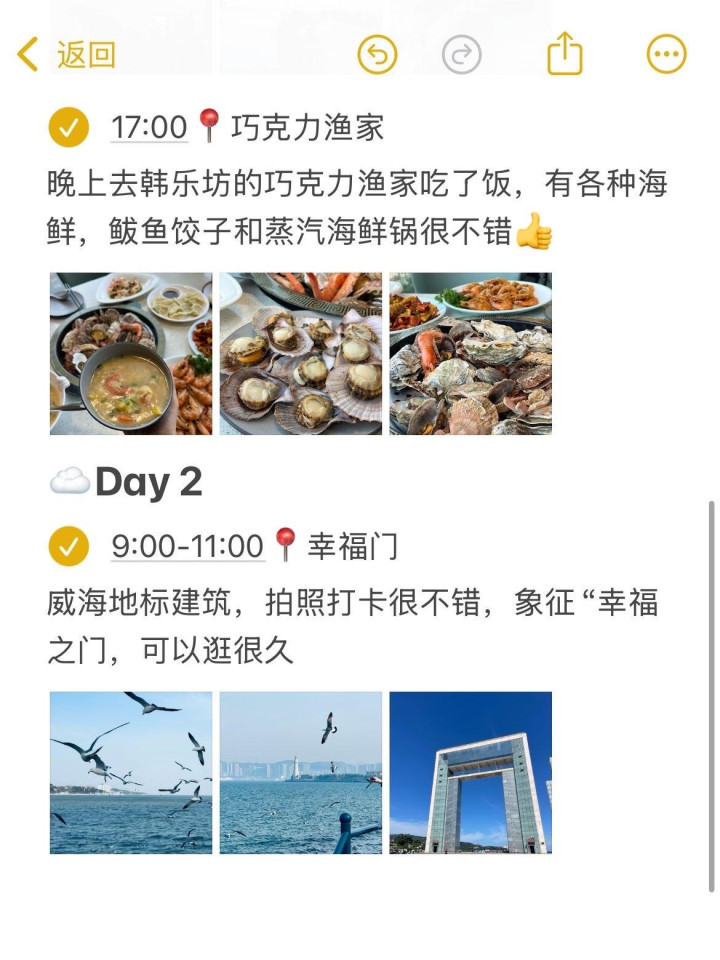Screen dimensions: 720x960
Task: Share this note
Action: pyautogui.click(x=564, y=54)
